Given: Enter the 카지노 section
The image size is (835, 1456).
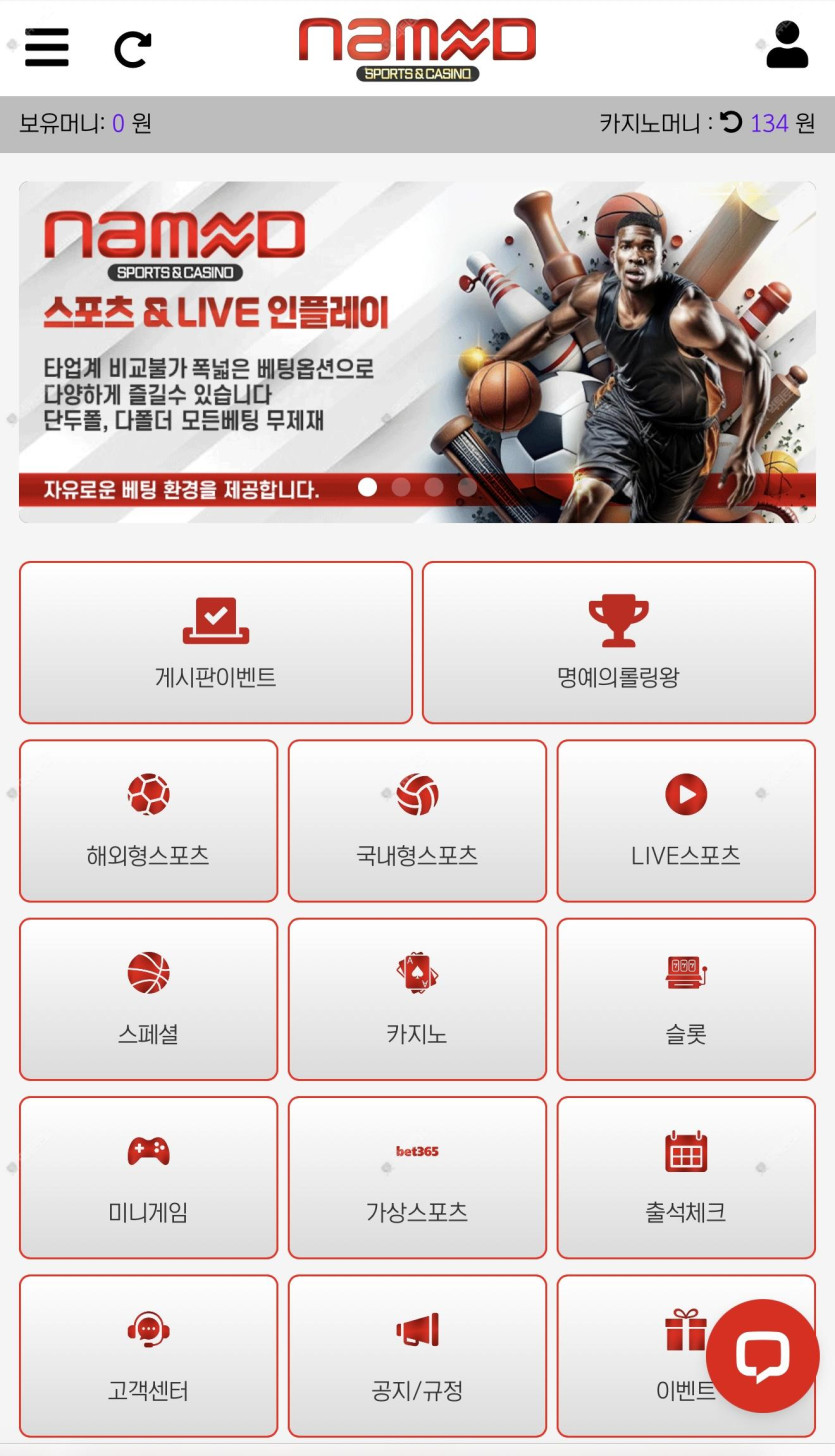Looking at the screenshot, I should point(417,999).
